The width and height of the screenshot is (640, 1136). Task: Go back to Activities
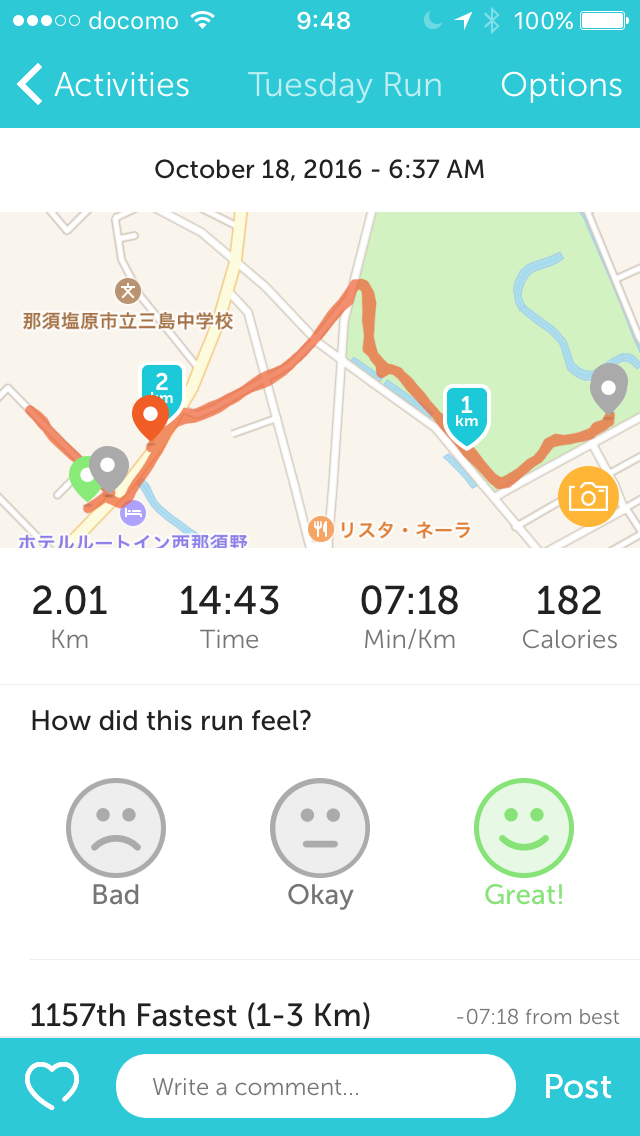coord(104,85)
